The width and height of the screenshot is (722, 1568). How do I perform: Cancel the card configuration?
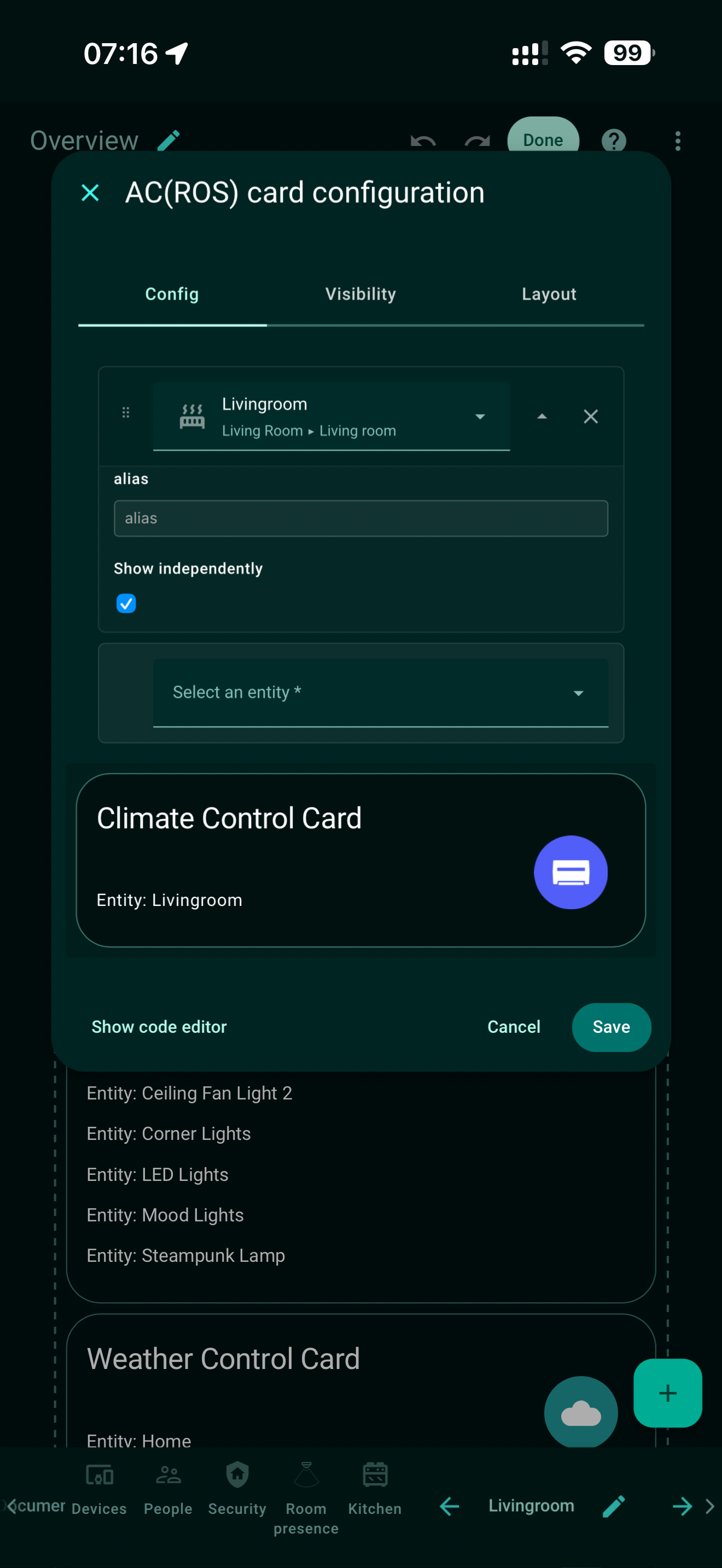tap(513, 1027)
